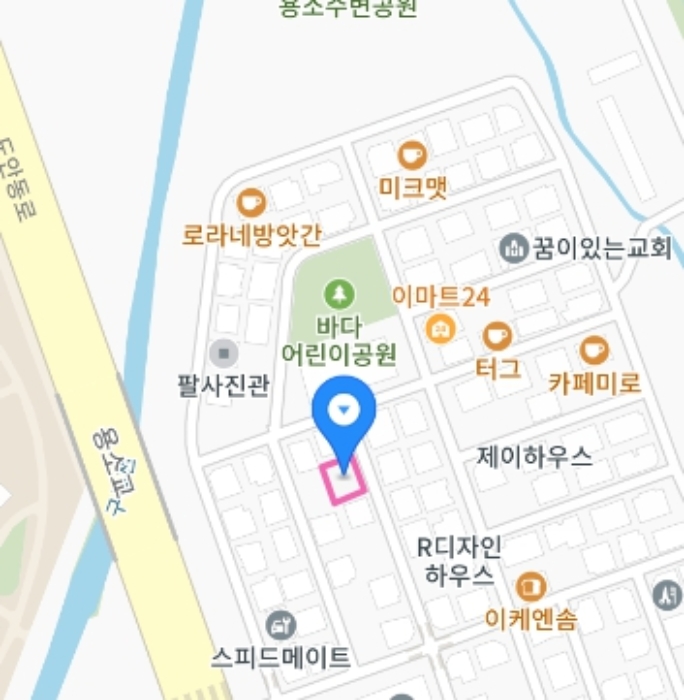684x700 pixels.
Task: Open the 미크맷 cafe marker
Action: 412,156
